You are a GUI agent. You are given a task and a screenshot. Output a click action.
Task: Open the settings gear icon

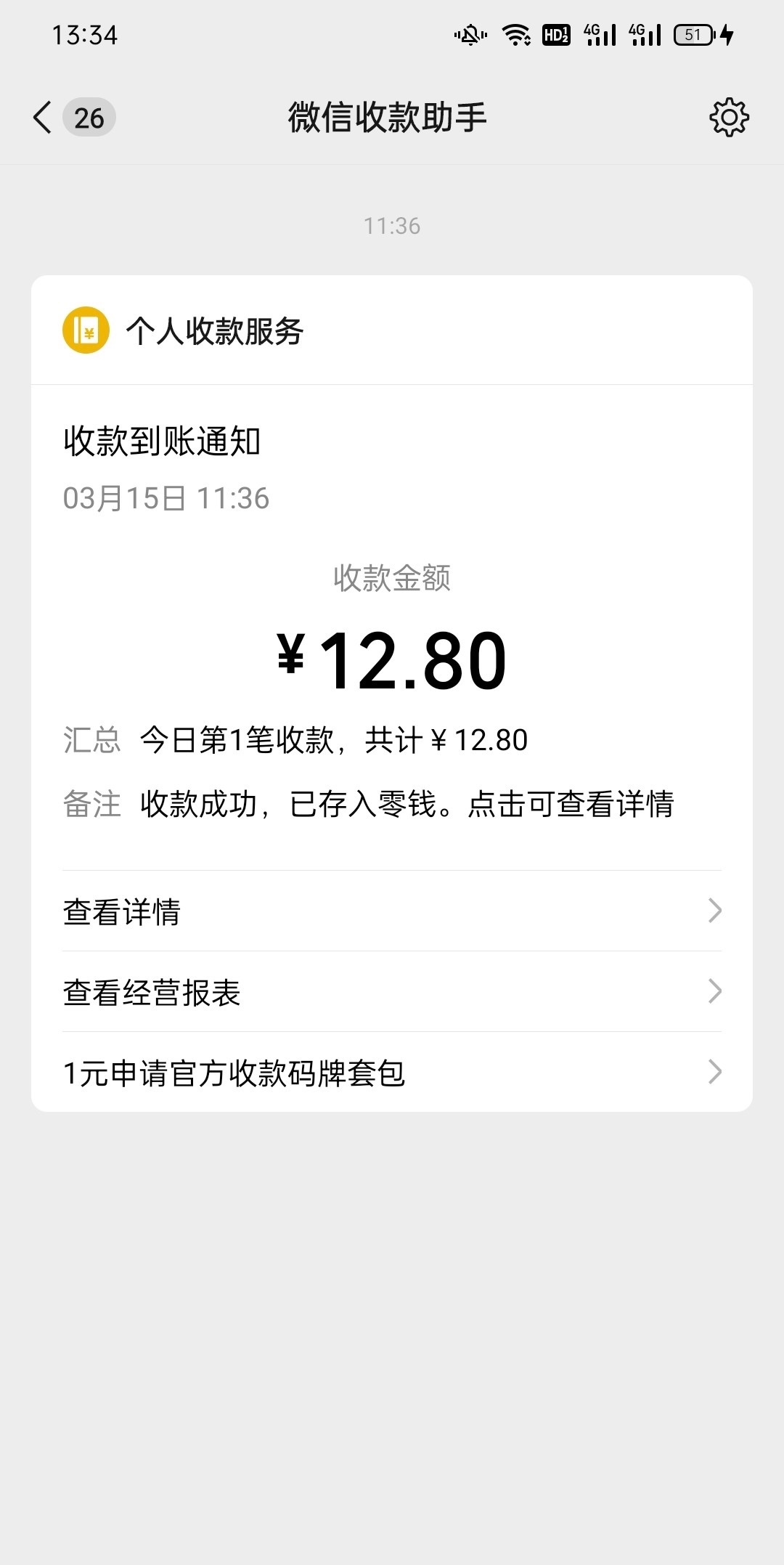tap(728, 118)
